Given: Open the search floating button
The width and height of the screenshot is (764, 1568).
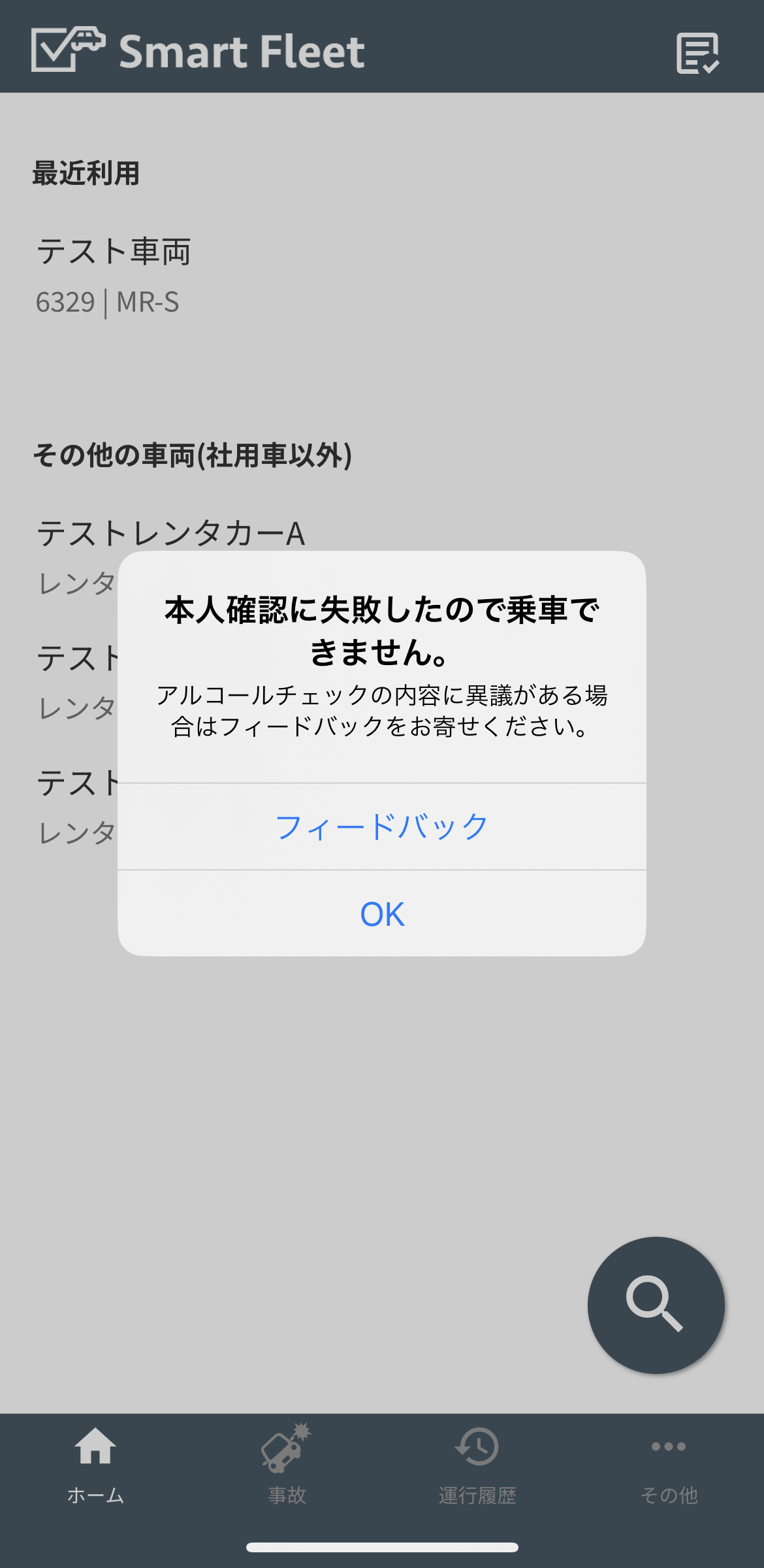Looking at the screenshot, I should pyautogui.click(x=656, y=1305).
